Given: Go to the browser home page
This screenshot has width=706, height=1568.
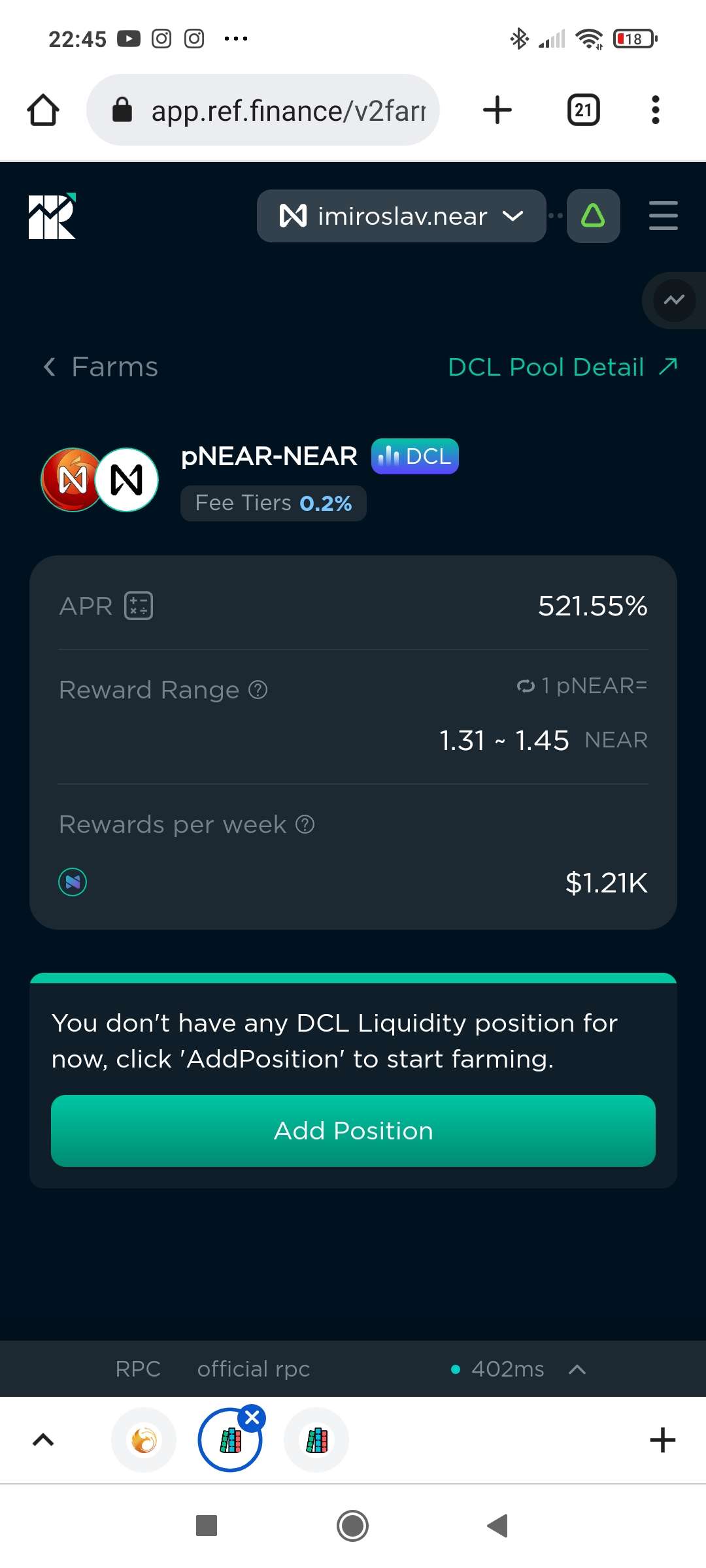Looking at the screenshot, I should pos(43,110).
